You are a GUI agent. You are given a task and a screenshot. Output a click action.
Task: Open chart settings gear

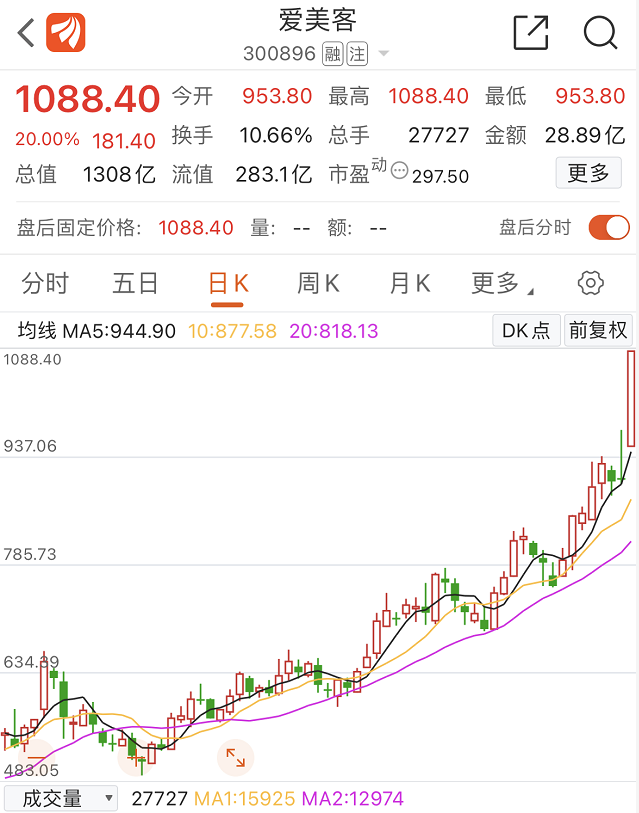coord(591,284)
